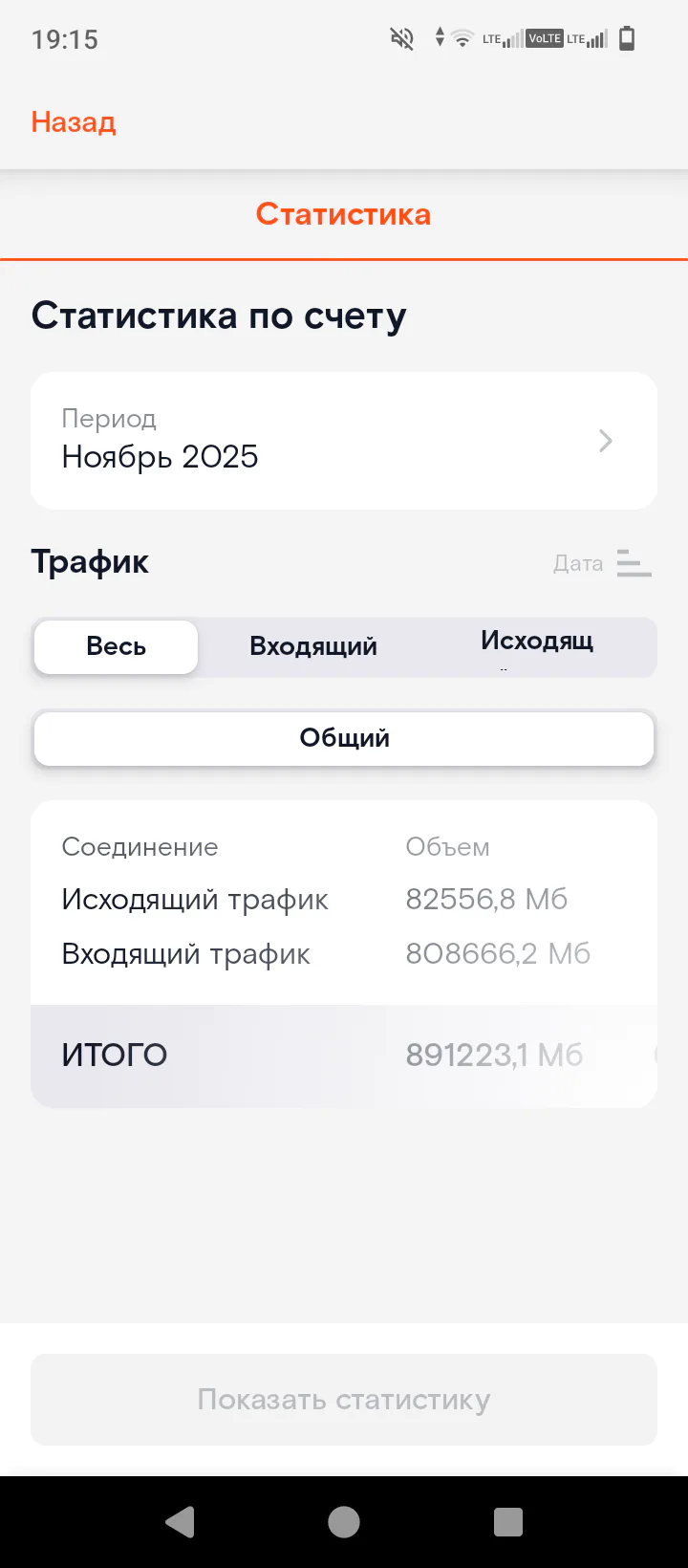The height and width of the screenshot is (1568, 688).
Task: Switch to Входящий traffic
Action: point(313,647)
